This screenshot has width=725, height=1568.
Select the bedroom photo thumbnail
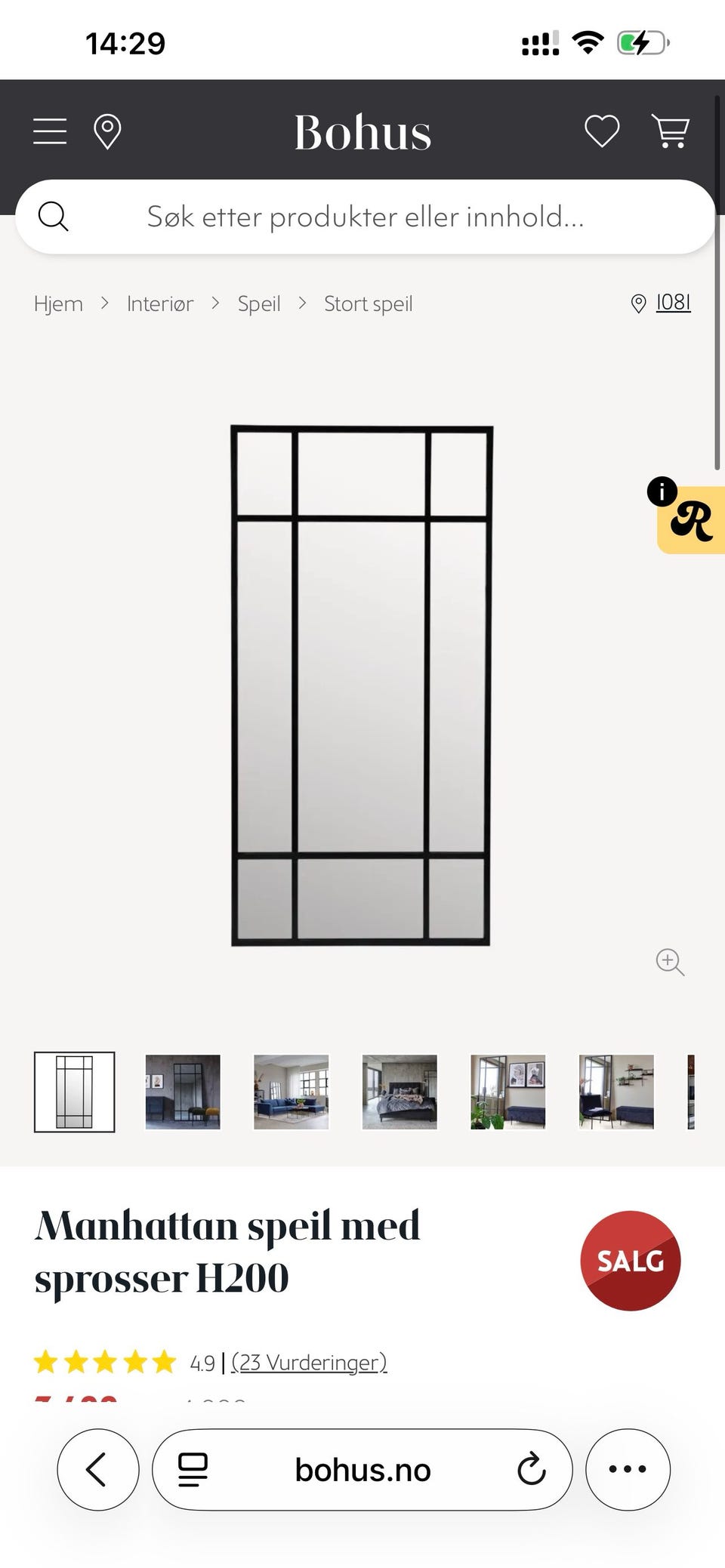[x=398, y=1092]
